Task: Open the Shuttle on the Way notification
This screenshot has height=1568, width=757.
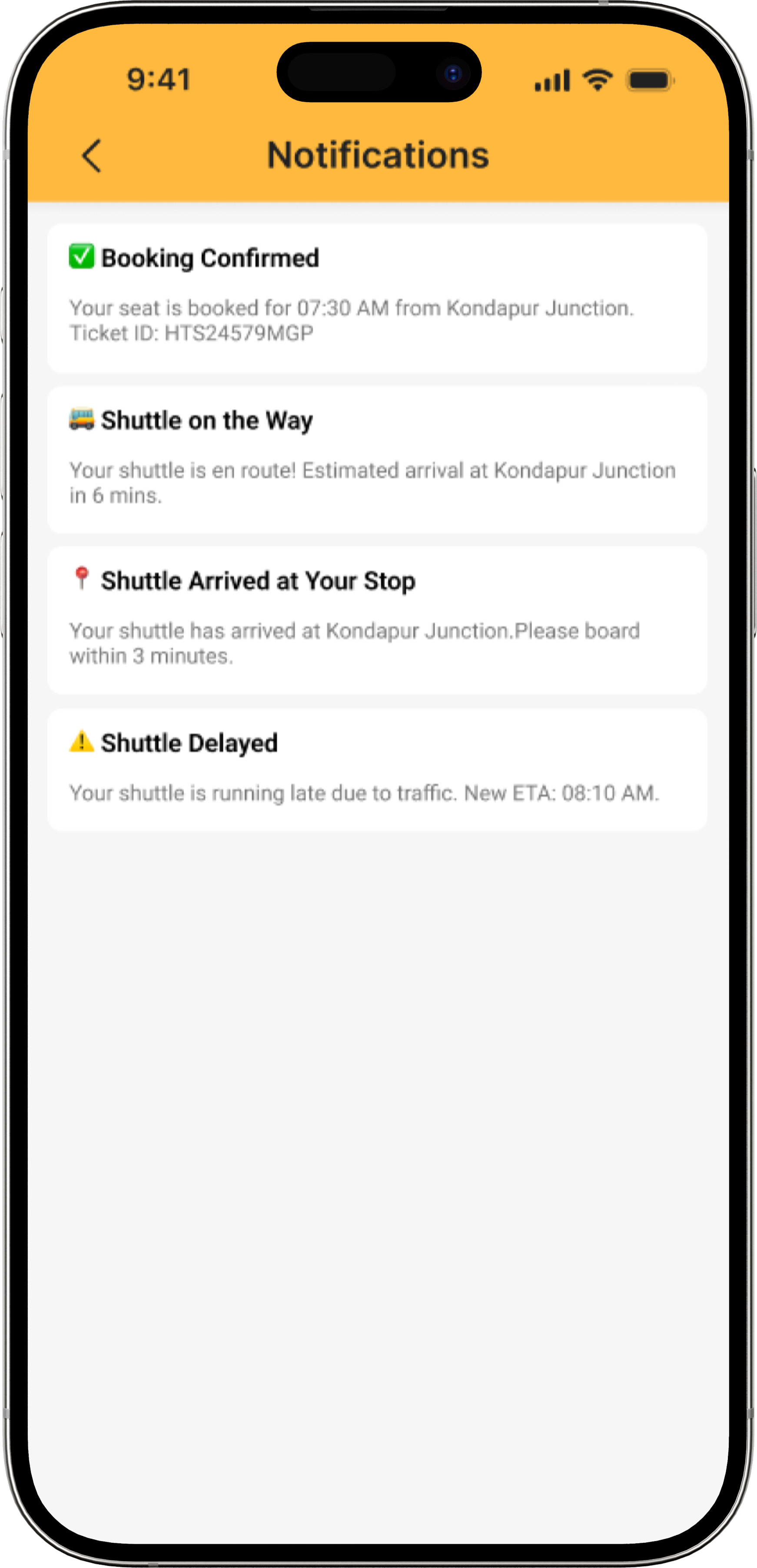Action: click(x=376, y=460)
